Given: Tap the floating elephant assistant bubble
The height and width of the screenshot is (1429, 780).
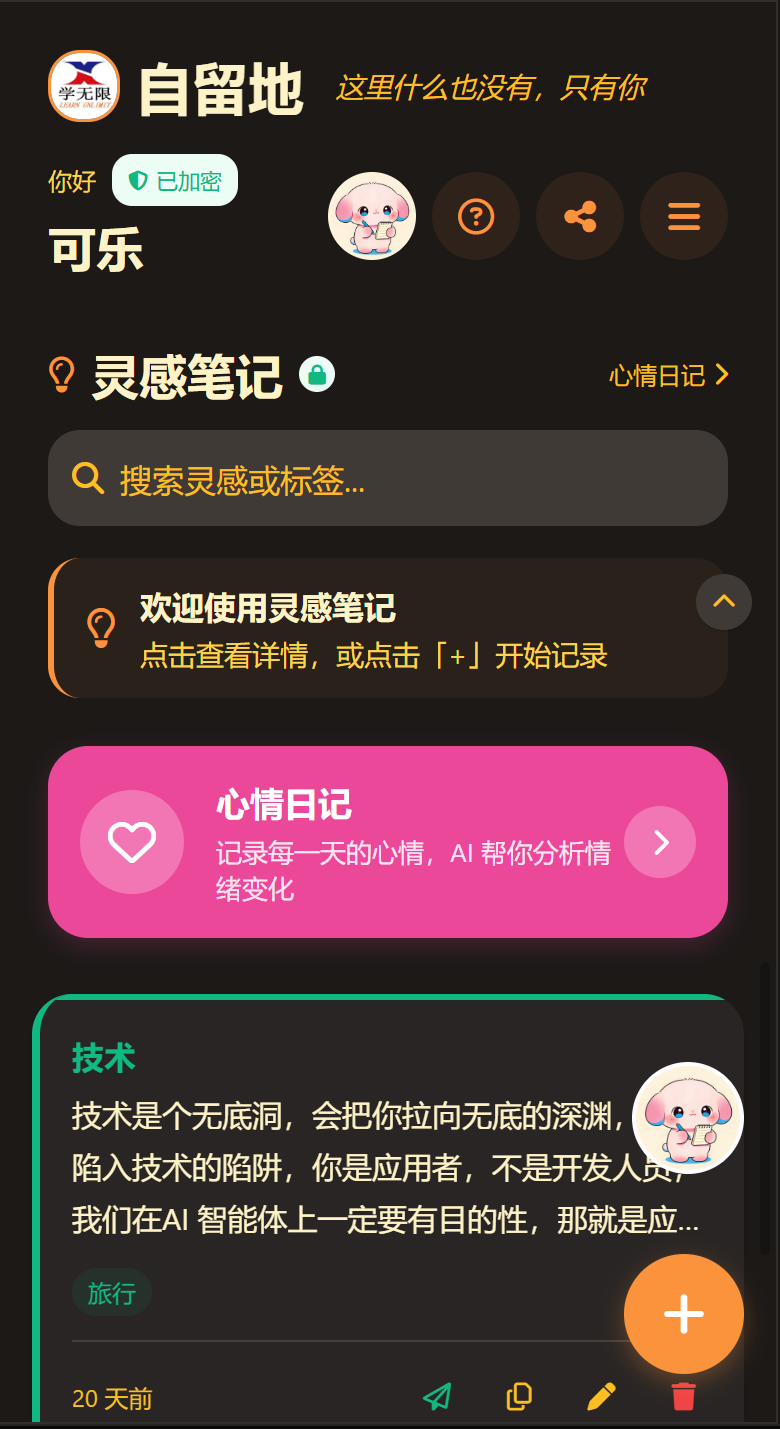Looking at the screenshot, I should click(688, 1118).
